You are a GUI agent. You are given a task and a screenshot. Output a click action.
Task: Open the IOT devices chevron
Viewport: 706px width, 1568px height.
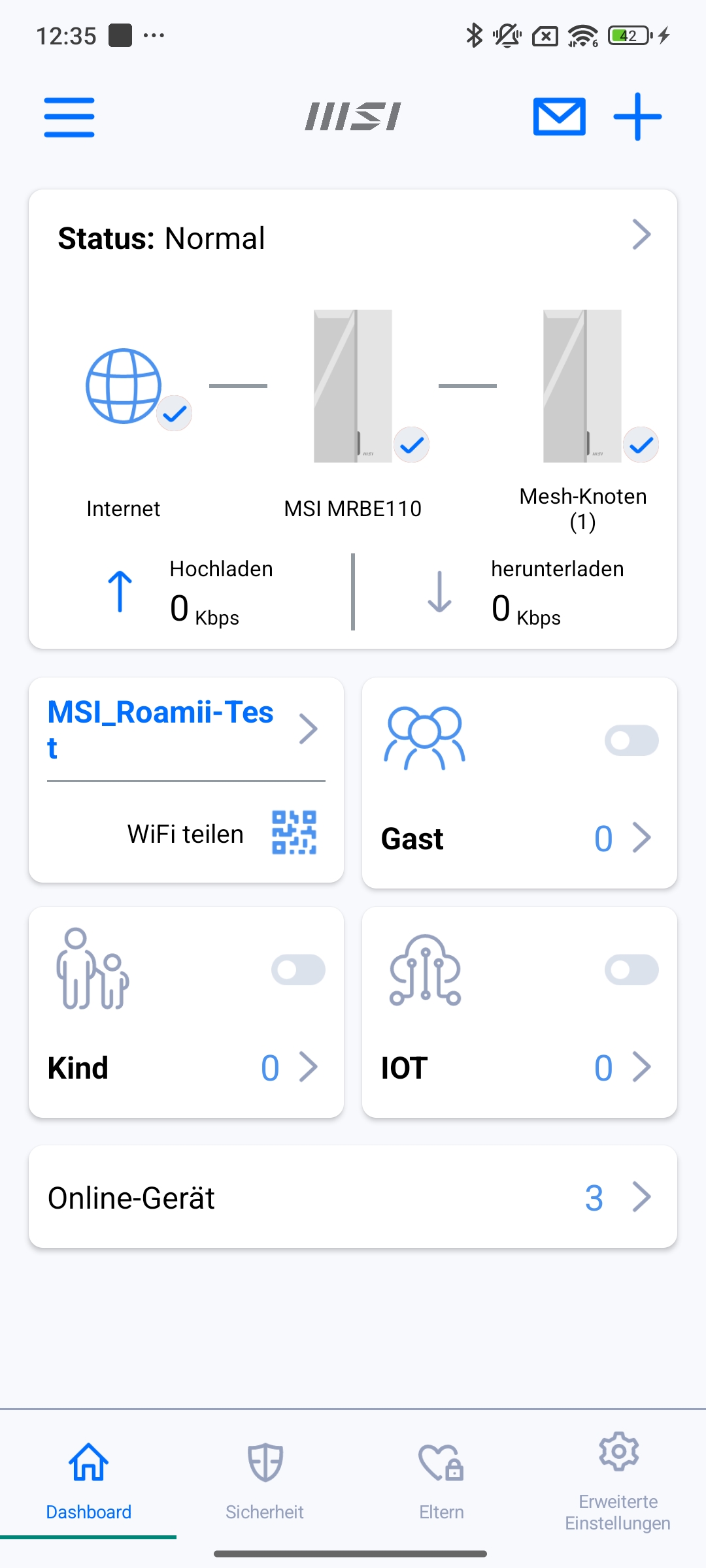[642, 1067]
